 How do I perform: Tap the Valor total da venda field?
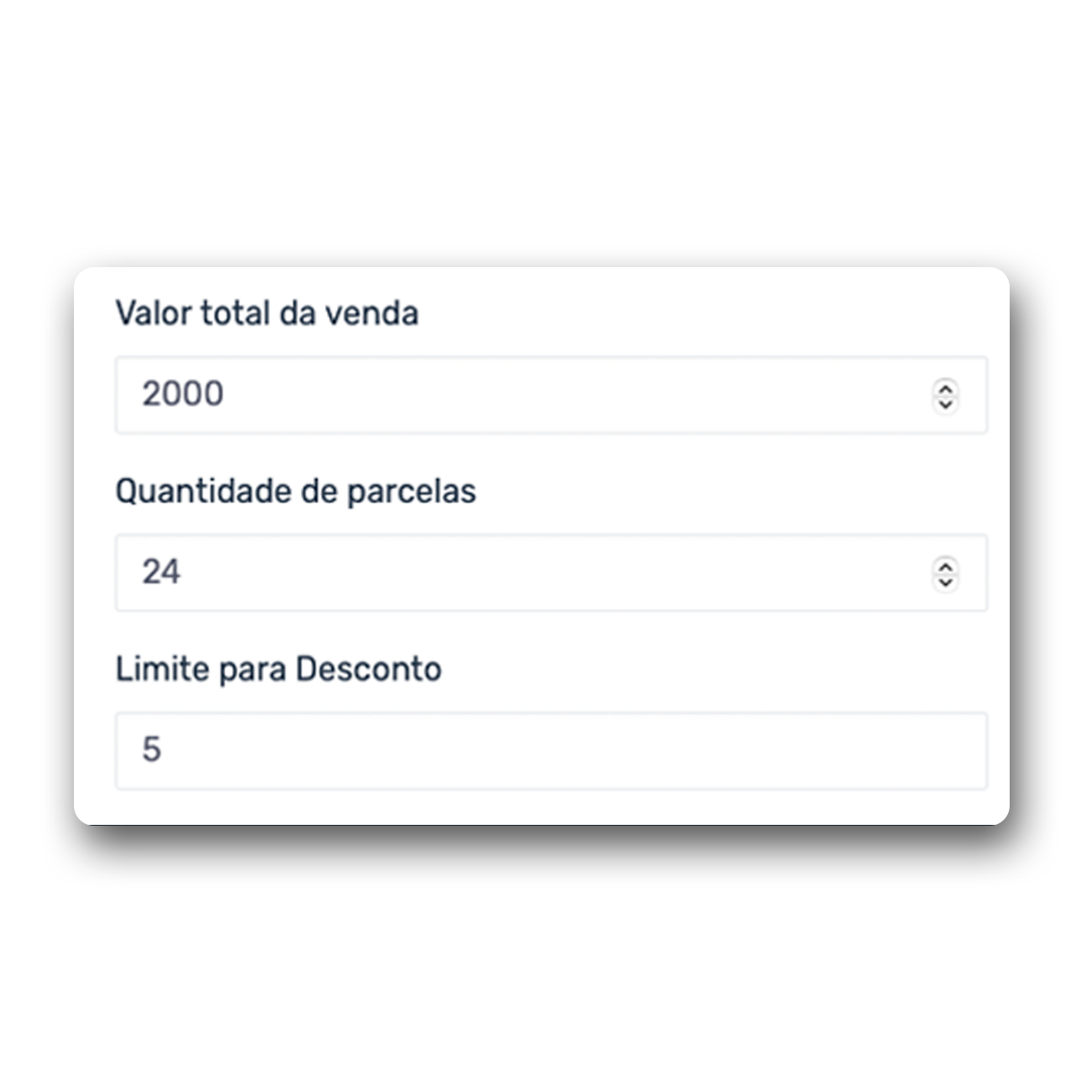(521, 395)
